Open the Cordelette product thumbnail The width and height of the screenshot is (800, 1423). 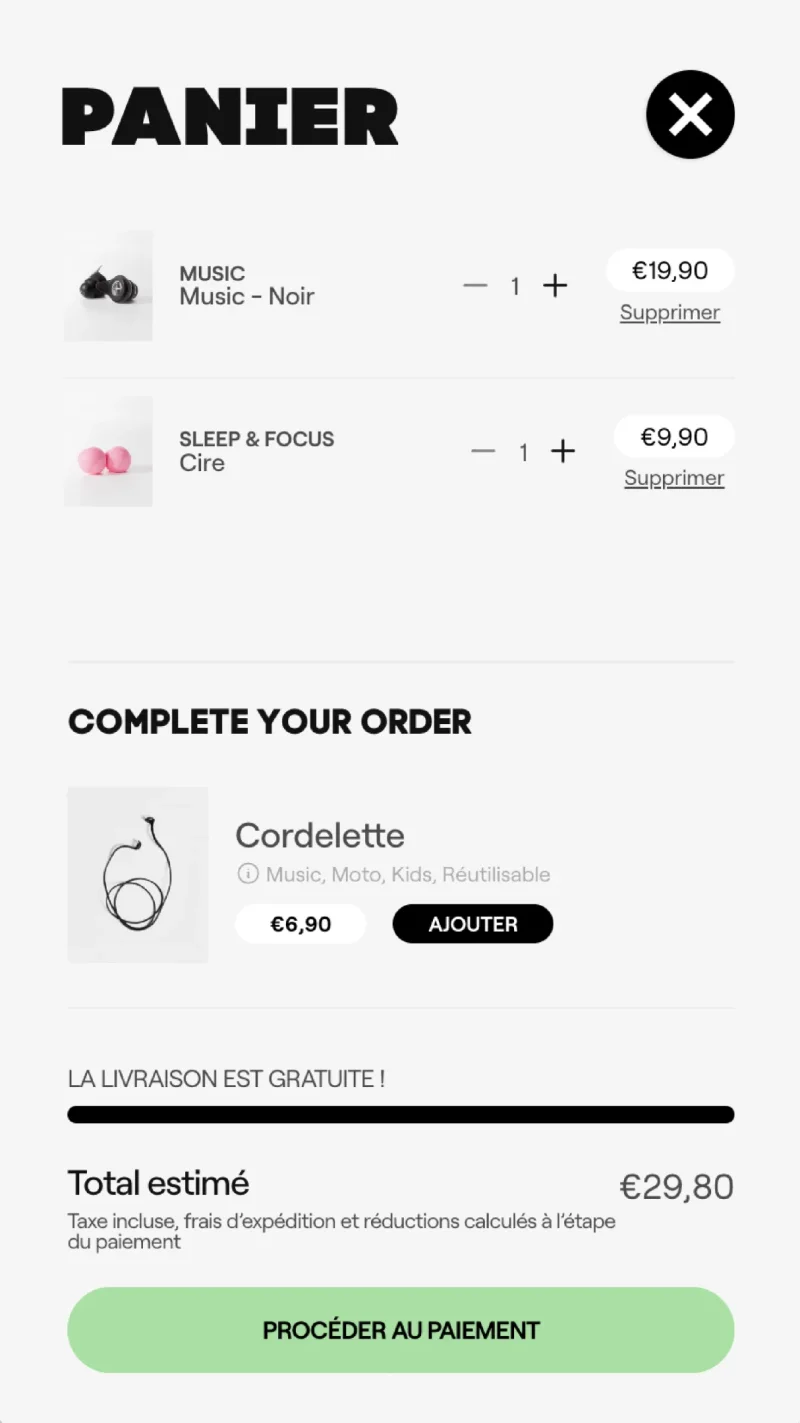click(x=138, y=875)
